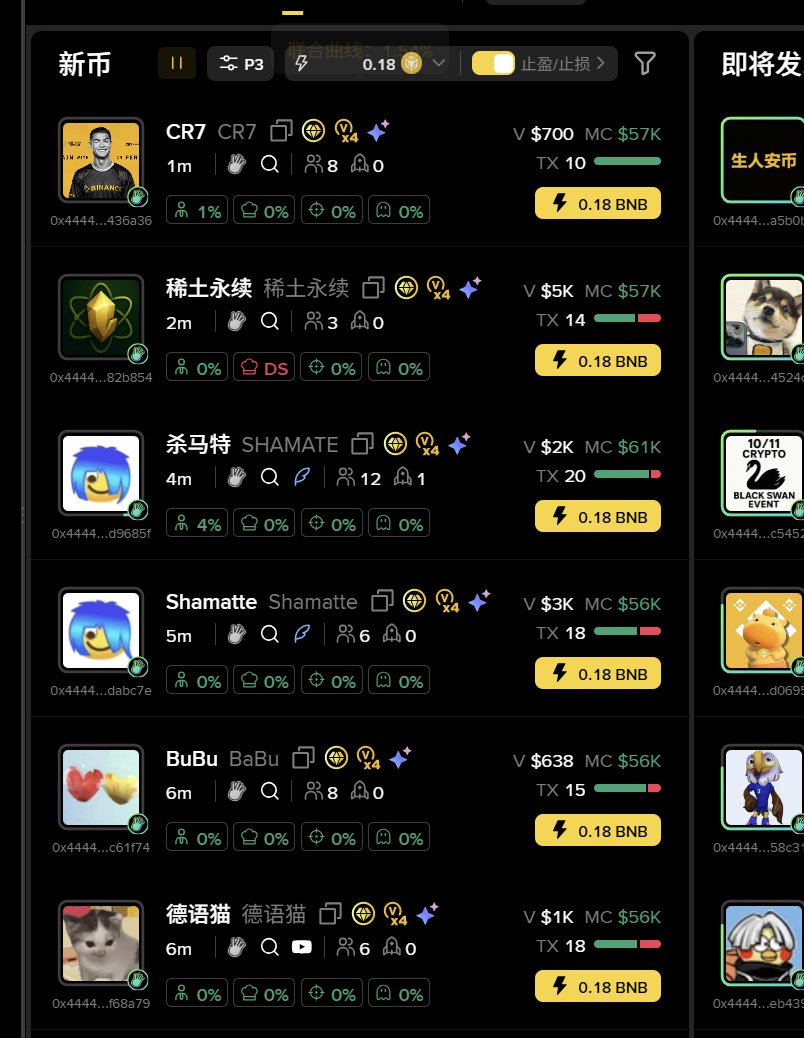804x1038 pixels.
Task: Open the CR7 token avatar
Action: [100, 160]
